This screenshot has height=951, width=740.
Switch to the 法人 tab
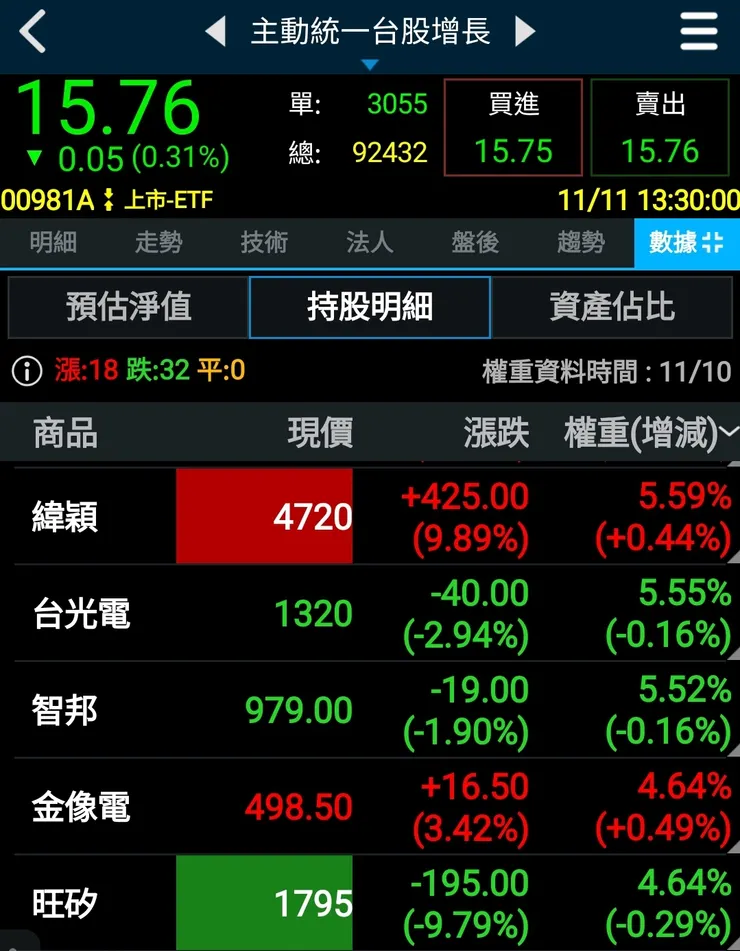[x=368, y=243]
